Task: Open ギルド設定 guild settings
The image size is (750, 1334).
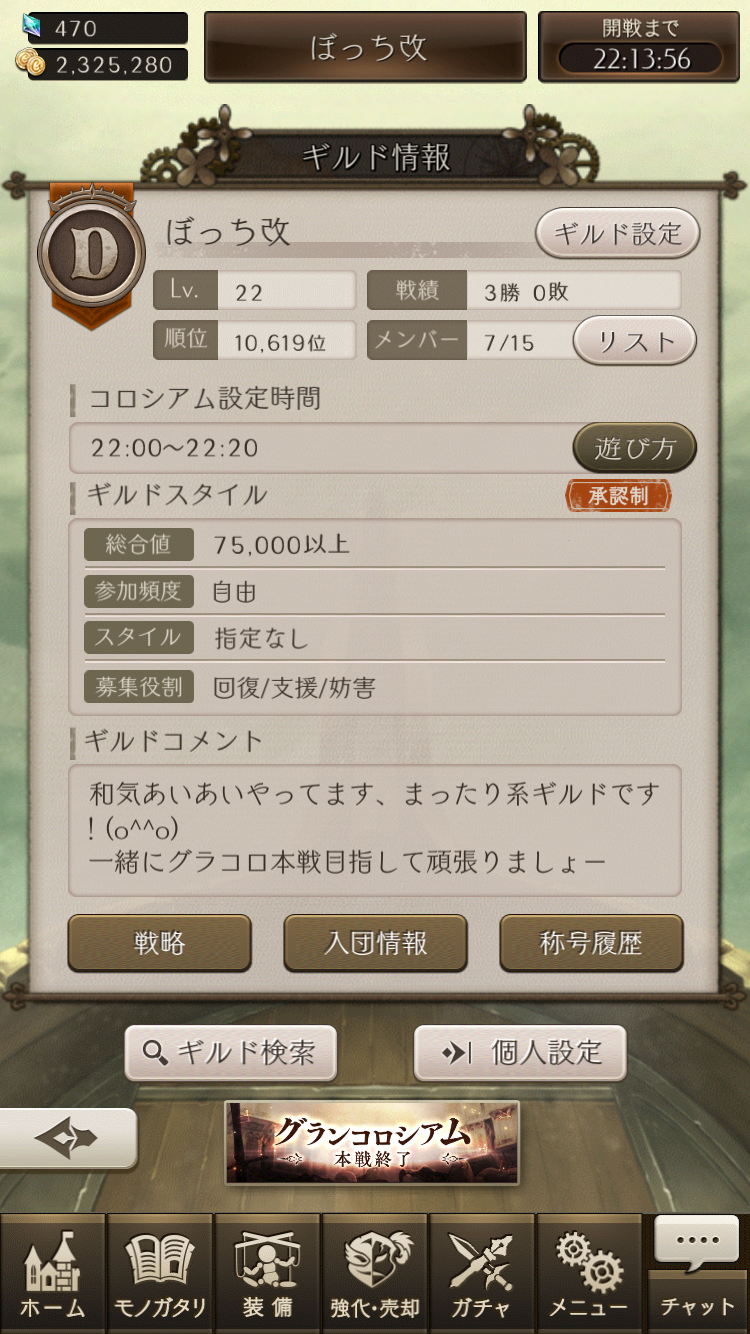Action: (x=617, y=234)
